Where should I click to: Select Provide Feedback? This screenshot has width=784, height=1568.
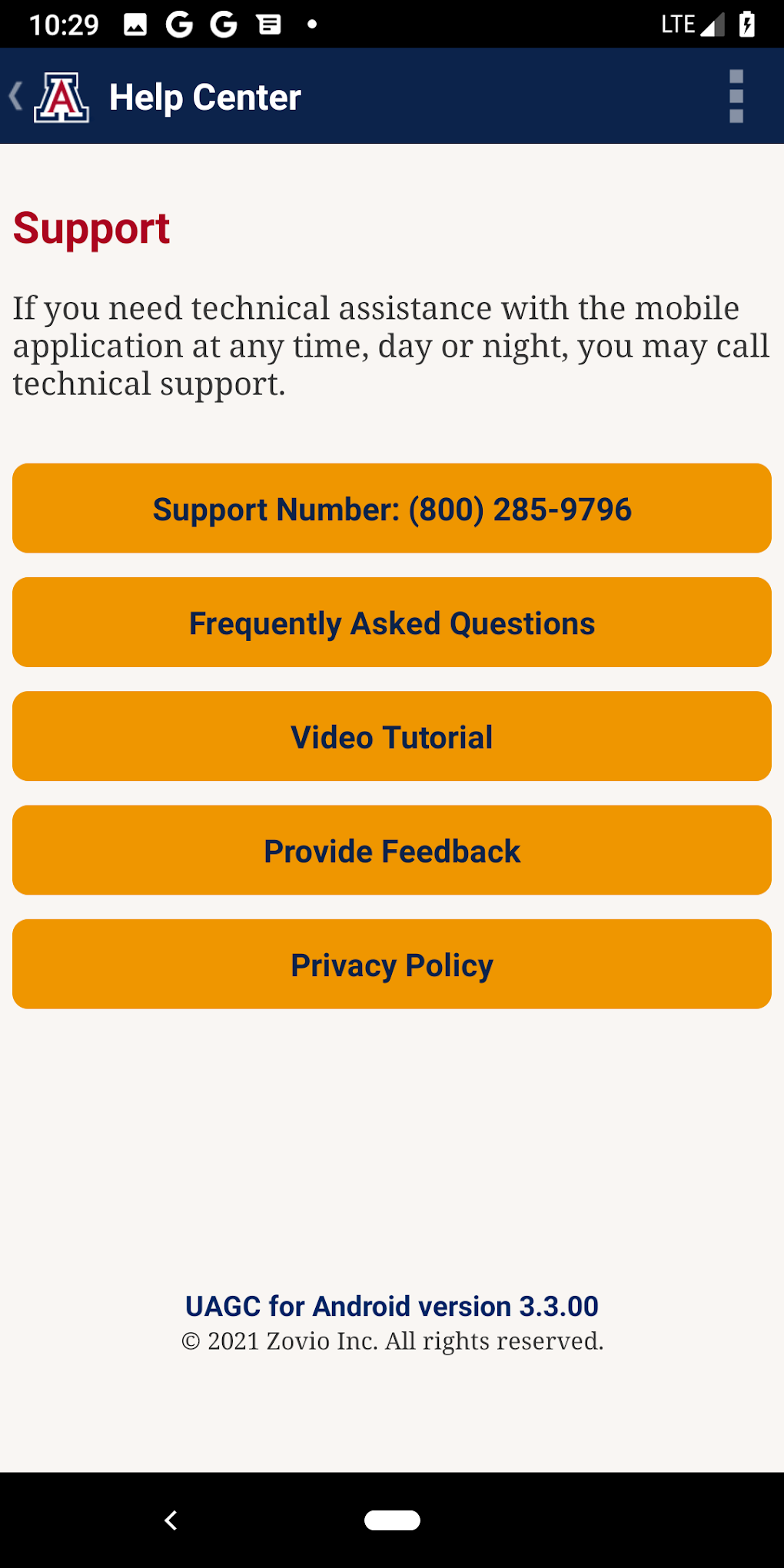coord(392,850)
